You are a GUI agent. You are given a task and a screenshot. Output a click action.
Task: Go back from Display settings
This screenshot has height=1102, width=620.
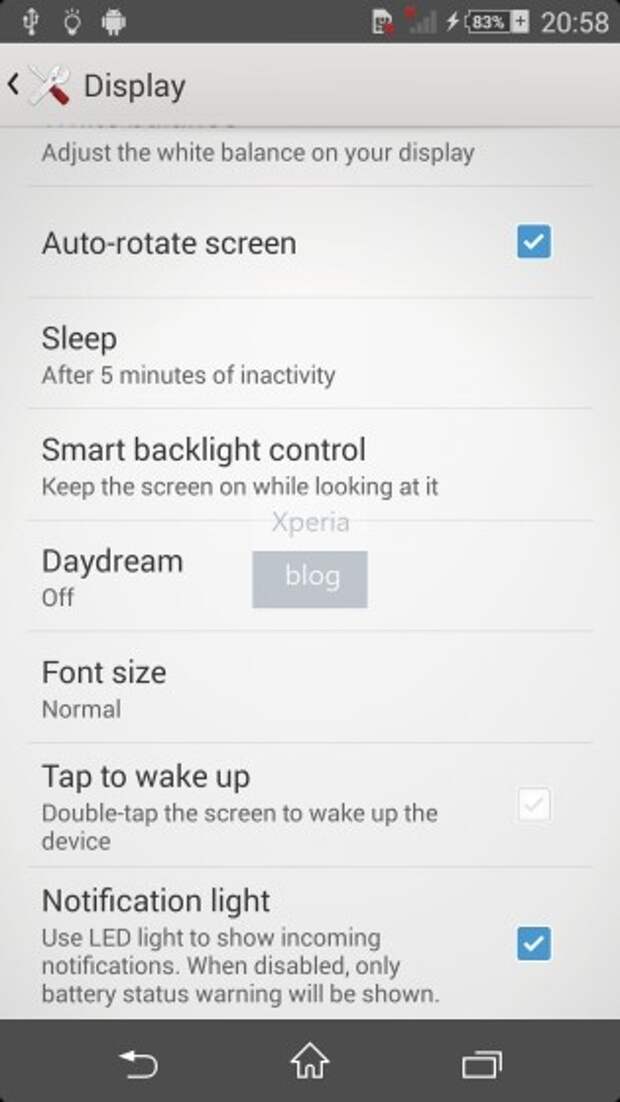[39, 86]
